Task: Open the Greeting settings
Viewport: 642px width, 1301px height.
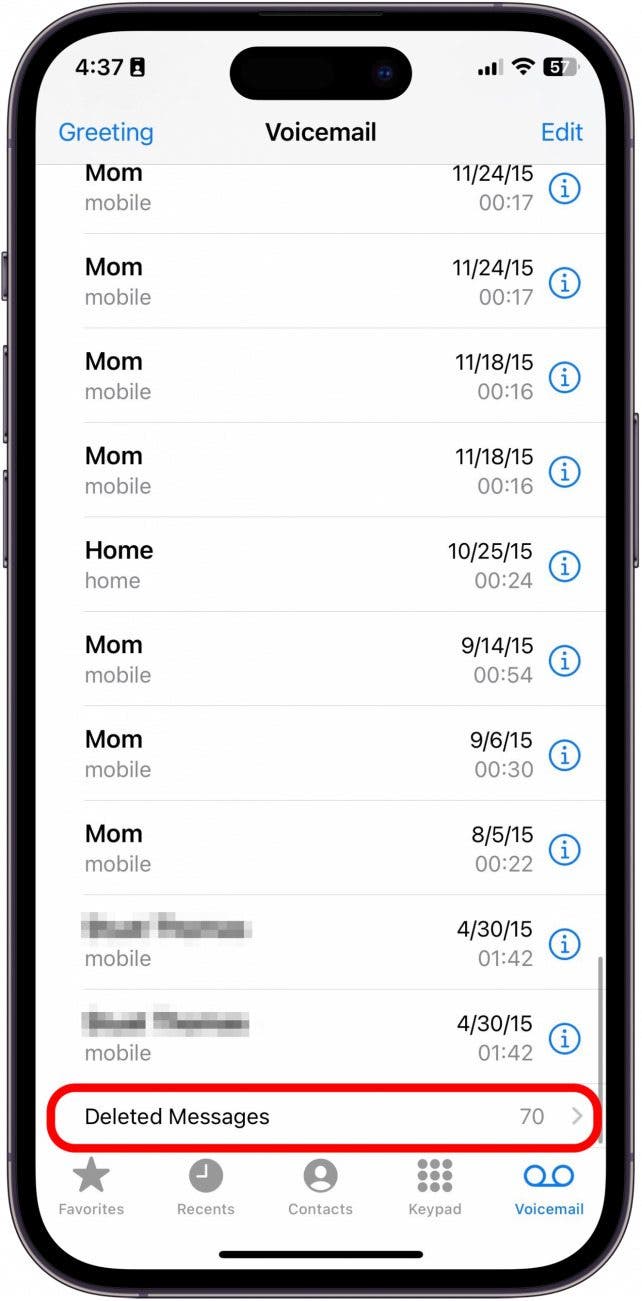Action: 106,132
